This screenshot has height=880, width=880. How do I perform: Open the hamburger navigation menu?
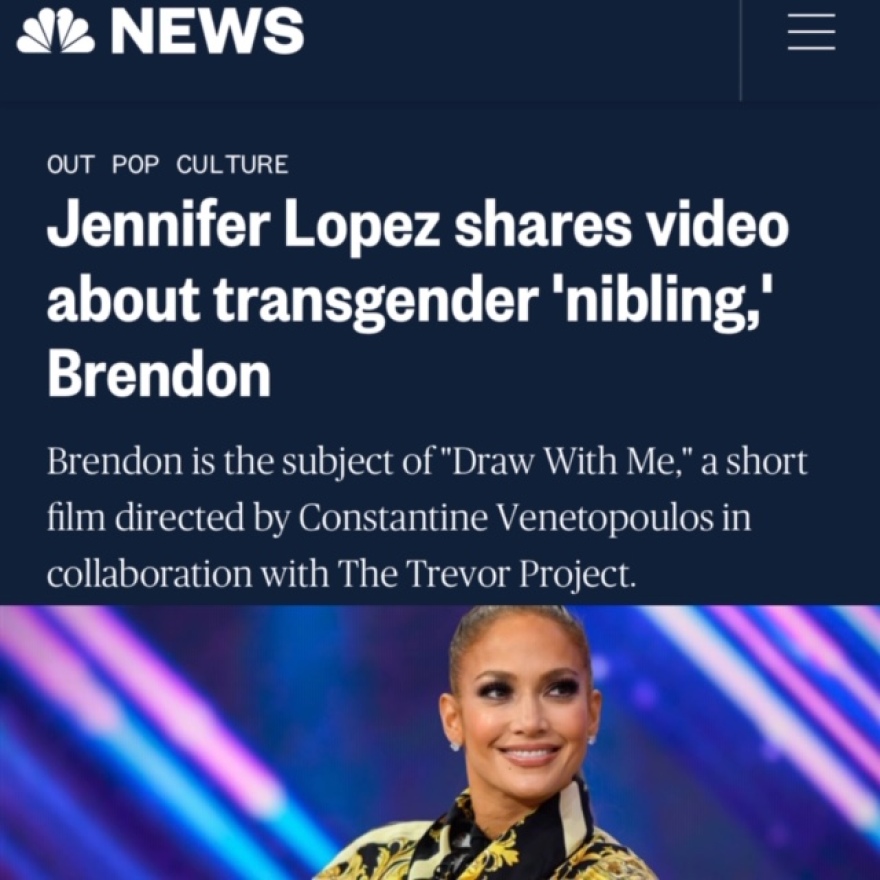(810, 33)
